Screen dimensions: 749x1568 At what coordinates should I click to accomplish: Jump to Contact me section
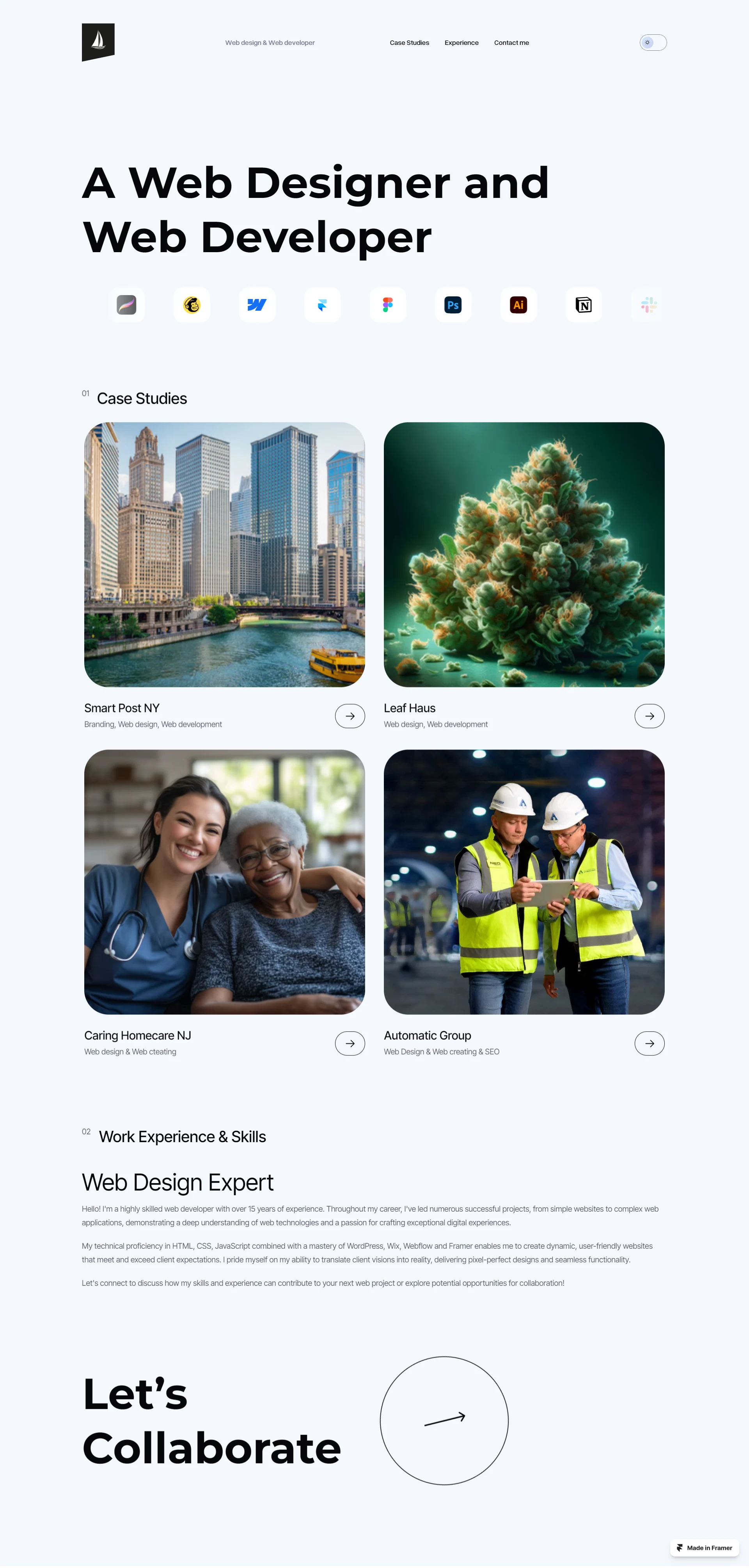point(511,43)
